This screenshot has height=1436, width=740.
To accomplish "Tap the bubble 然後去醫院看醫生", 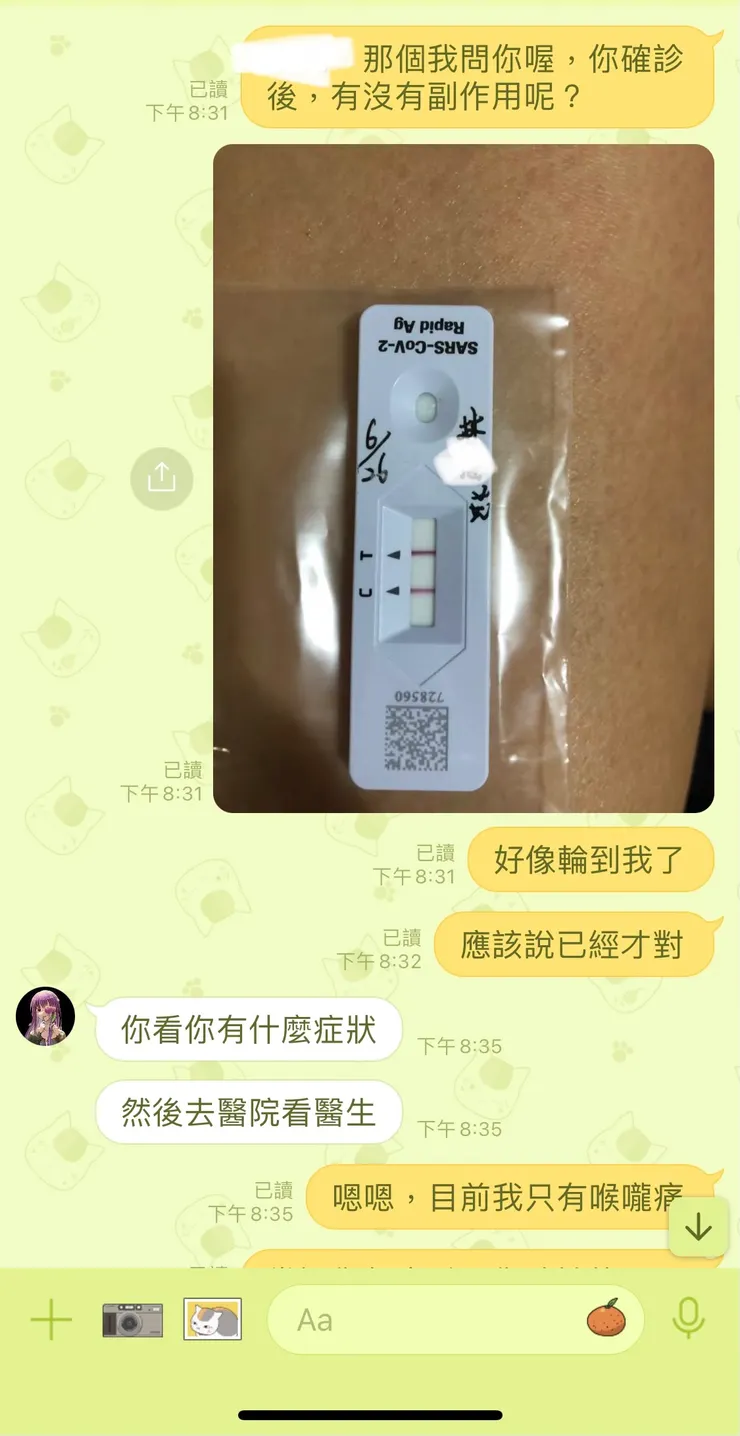I will click(247, 1111).
